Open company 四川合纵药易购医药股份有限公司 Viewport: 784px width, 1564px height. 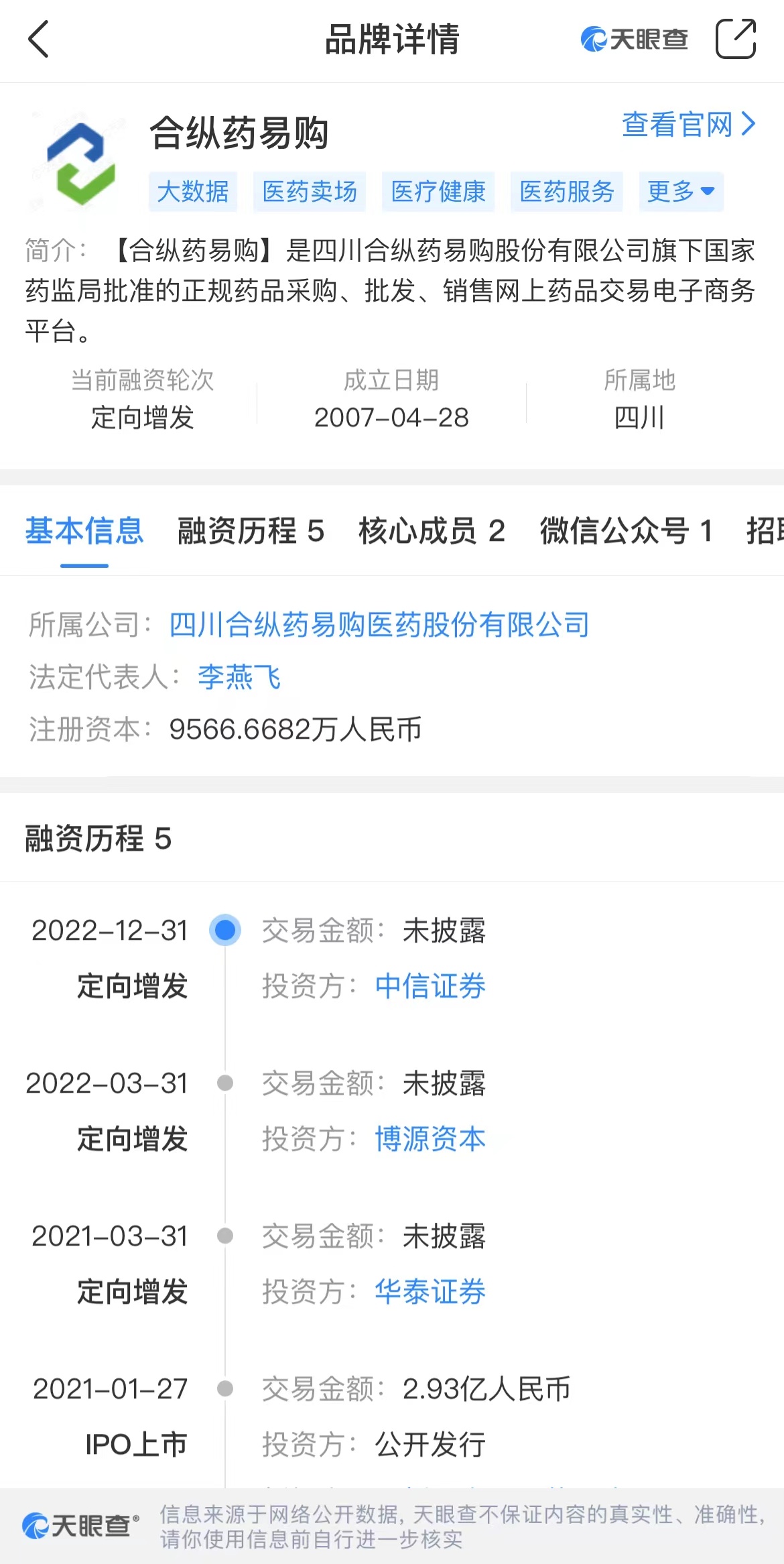379,625
